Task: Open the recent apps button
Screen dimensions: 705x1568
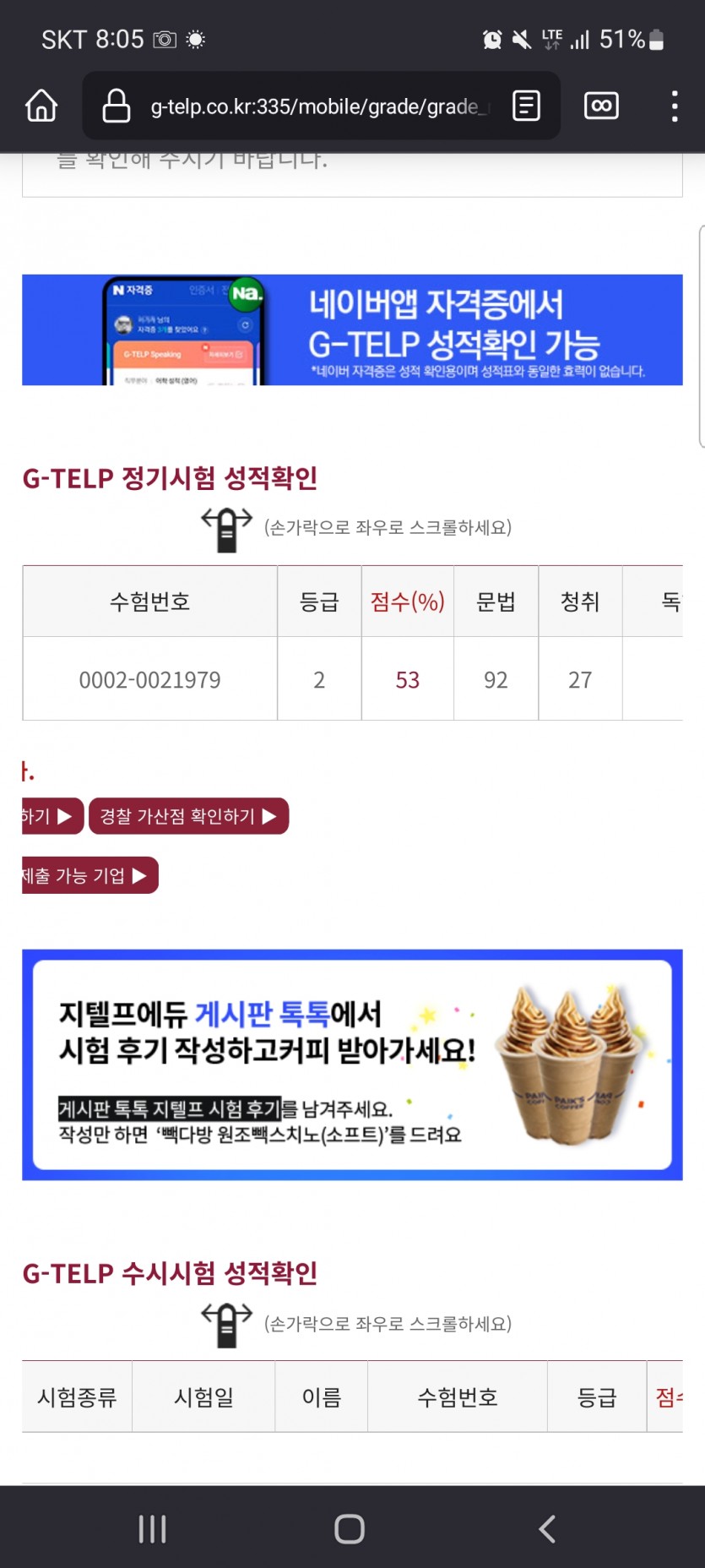Action: 152,1528
